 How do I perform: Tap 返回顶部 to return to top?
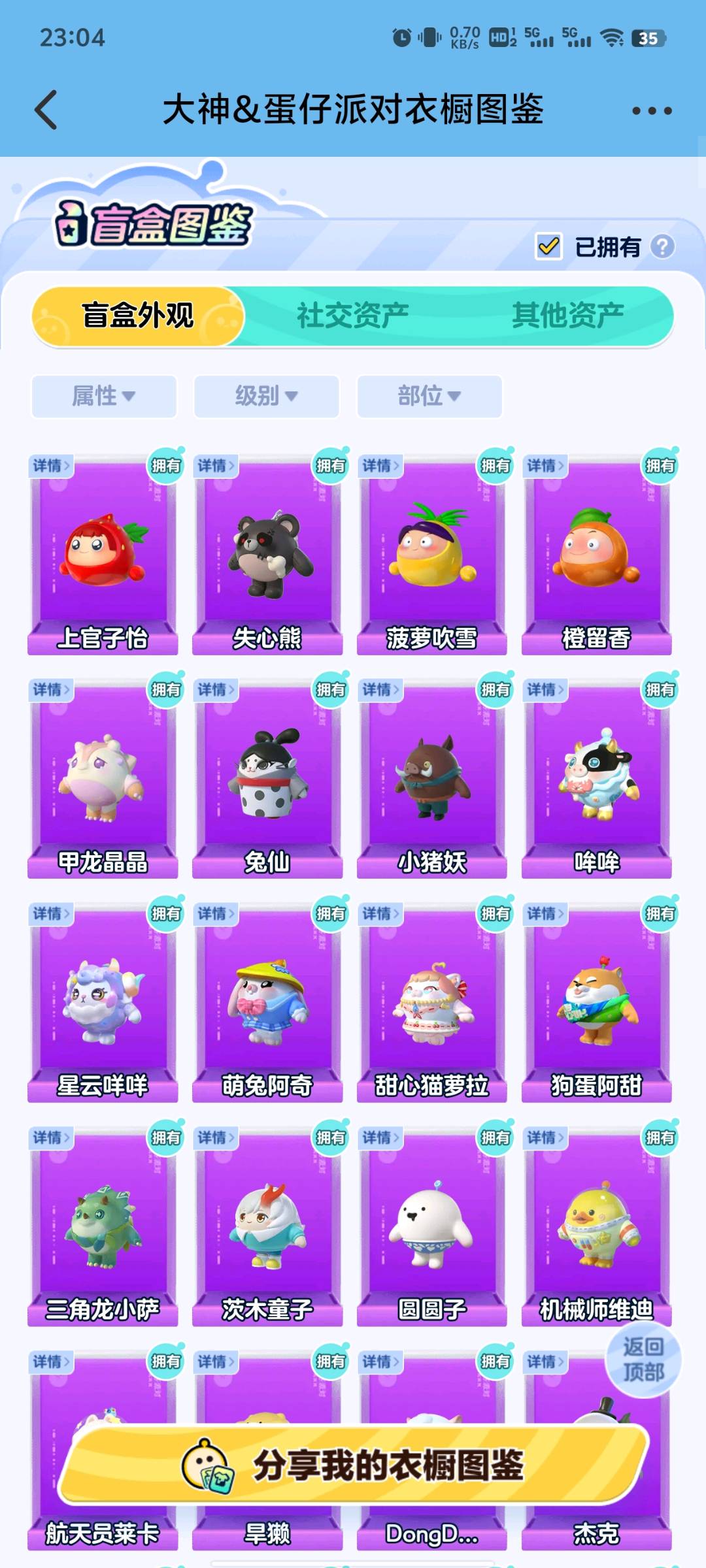click(x=643, y=1359)
